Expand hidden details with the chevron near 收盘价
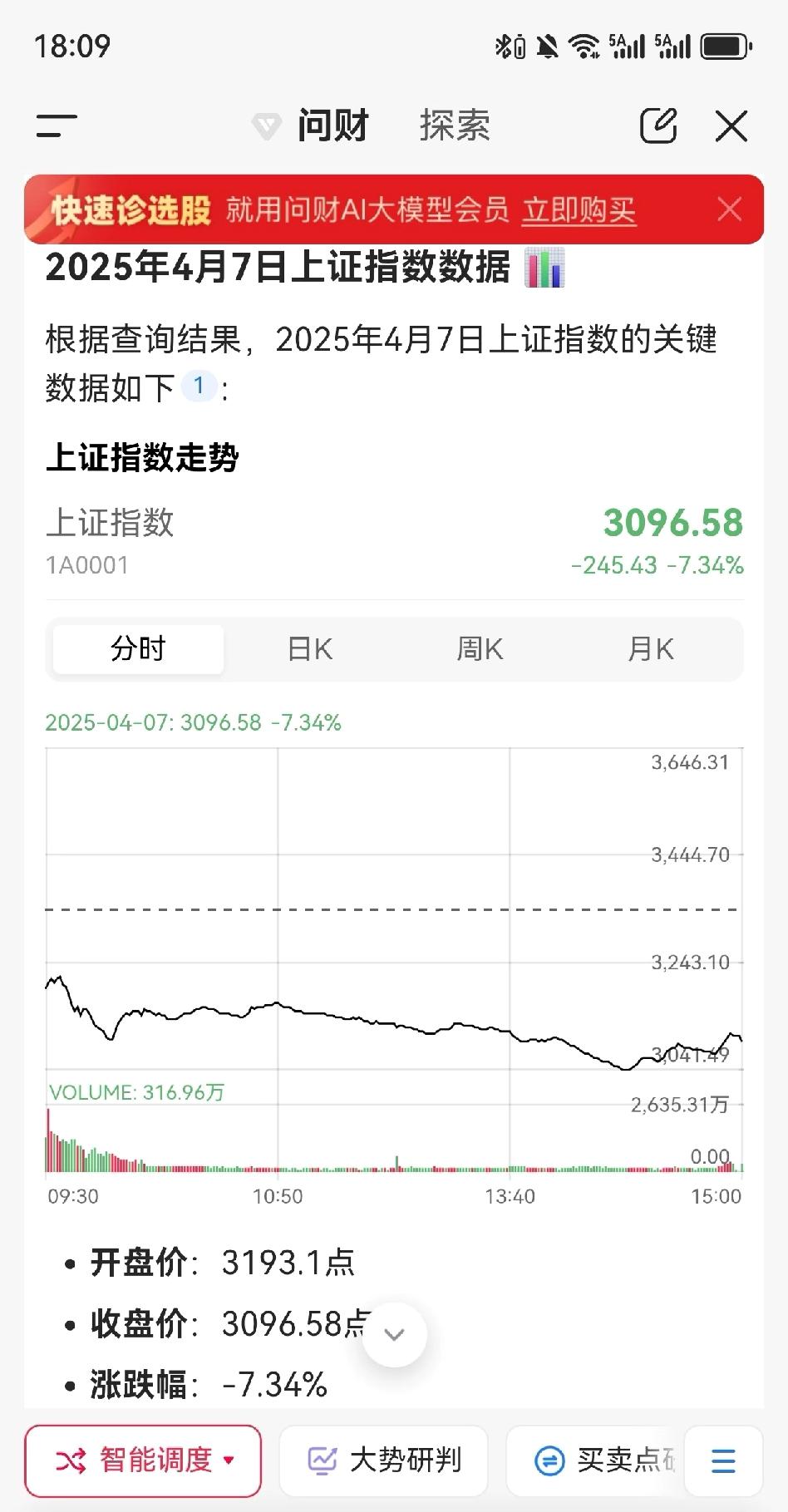Viewport: 788px width, 1512px height. click(394, 1333)
